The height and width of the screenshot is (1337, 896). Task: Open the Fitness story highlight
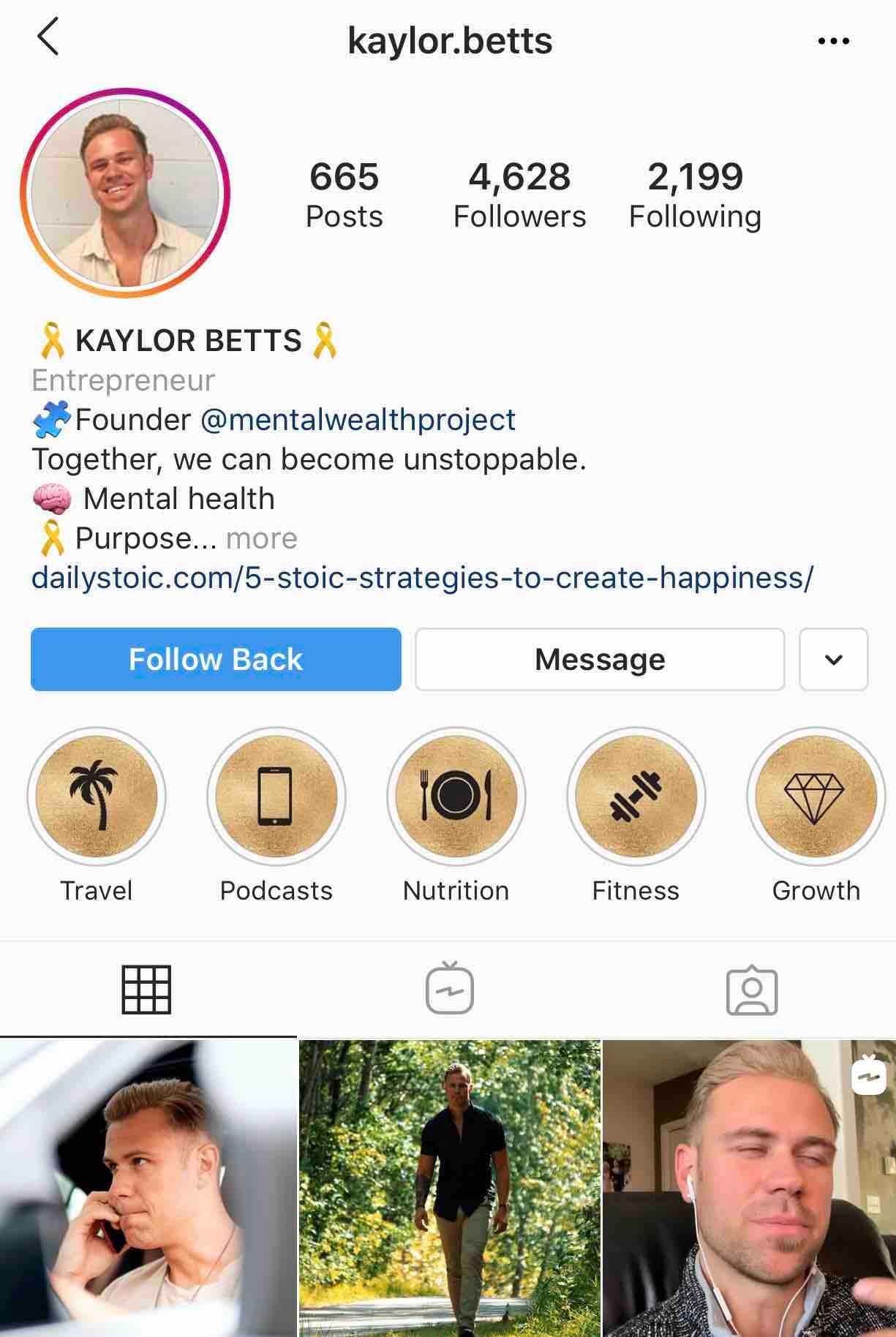point(636,796)
